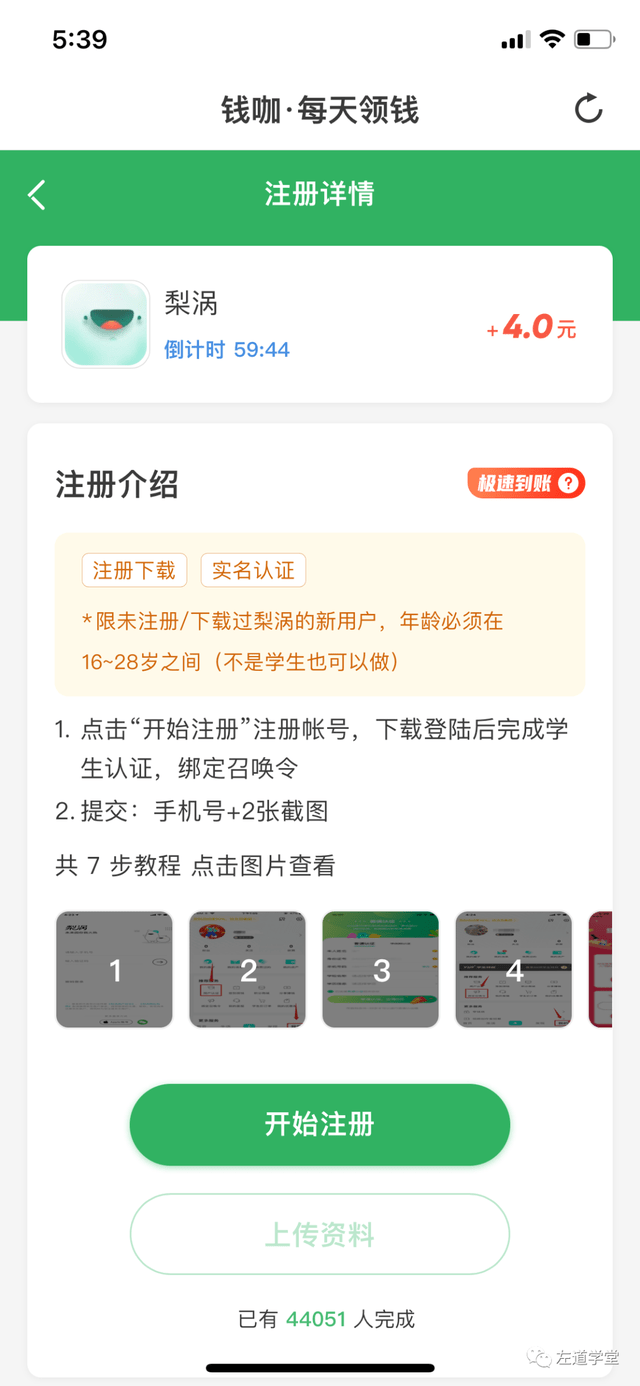The width and height of the screenshot is (640, 1386).
Task: Tap the 开始注册 button
Action: pos(320,1124)
